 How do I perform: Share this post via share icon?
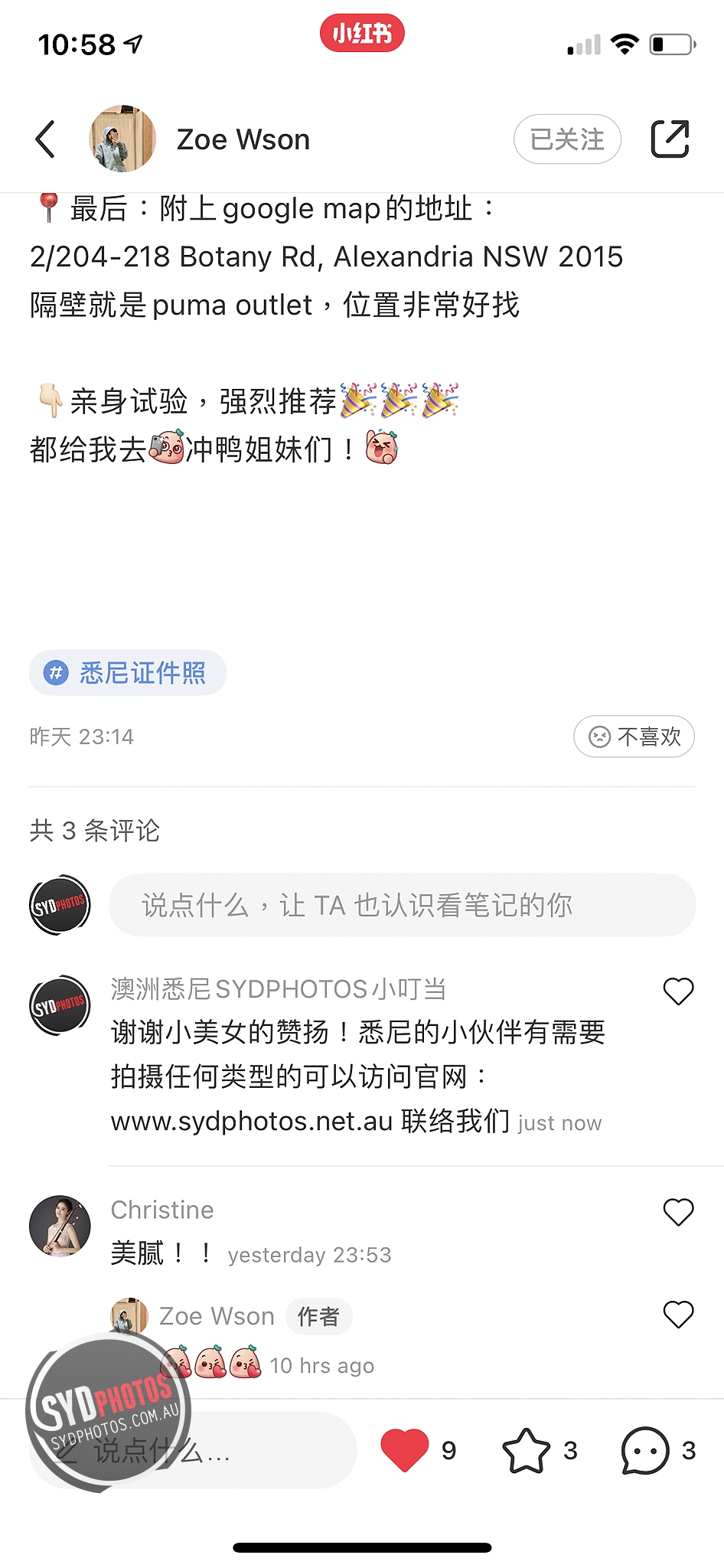tap(670, 139)
